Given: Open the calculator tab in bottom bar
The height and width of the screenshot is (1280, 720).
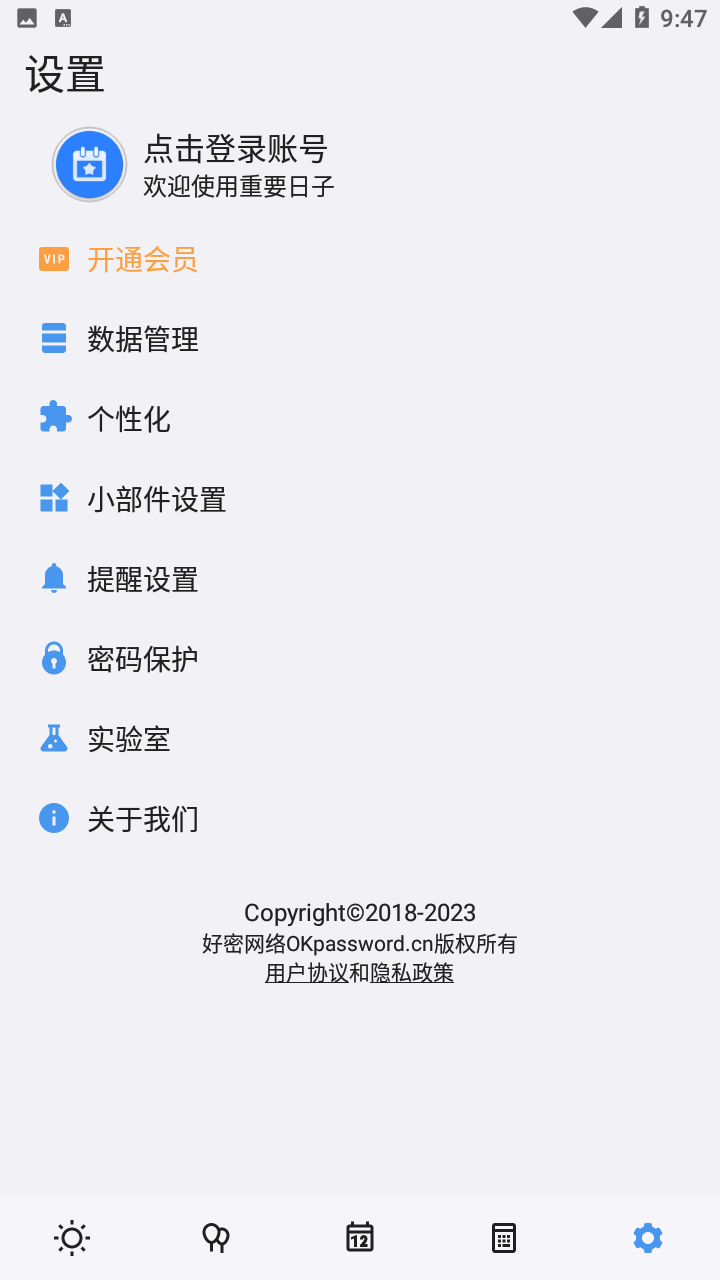Looking at the screenshot, I should (504, 1238).
